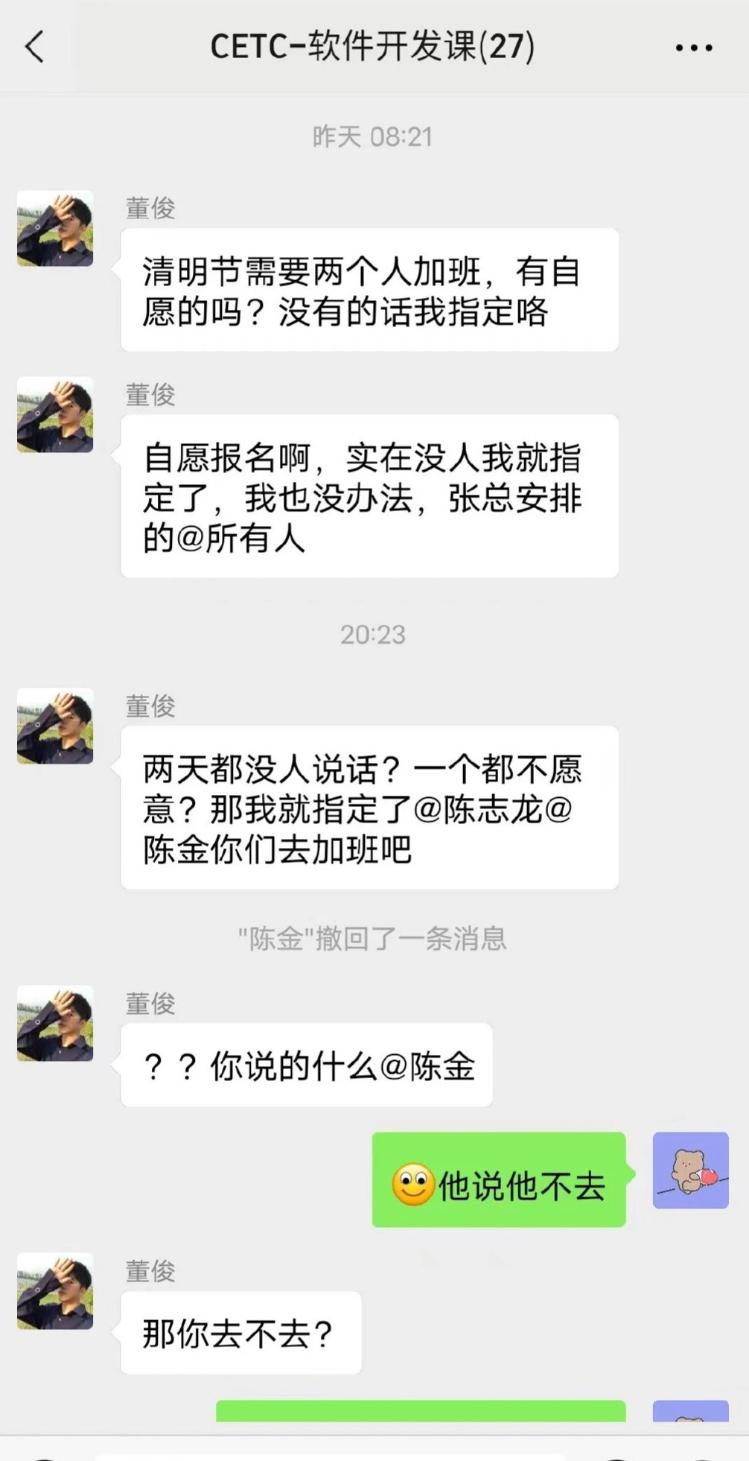Open 董俊's avatar next to 那你去不去？
This screenshot has width=749, height=1461.
click(55, 1291)
